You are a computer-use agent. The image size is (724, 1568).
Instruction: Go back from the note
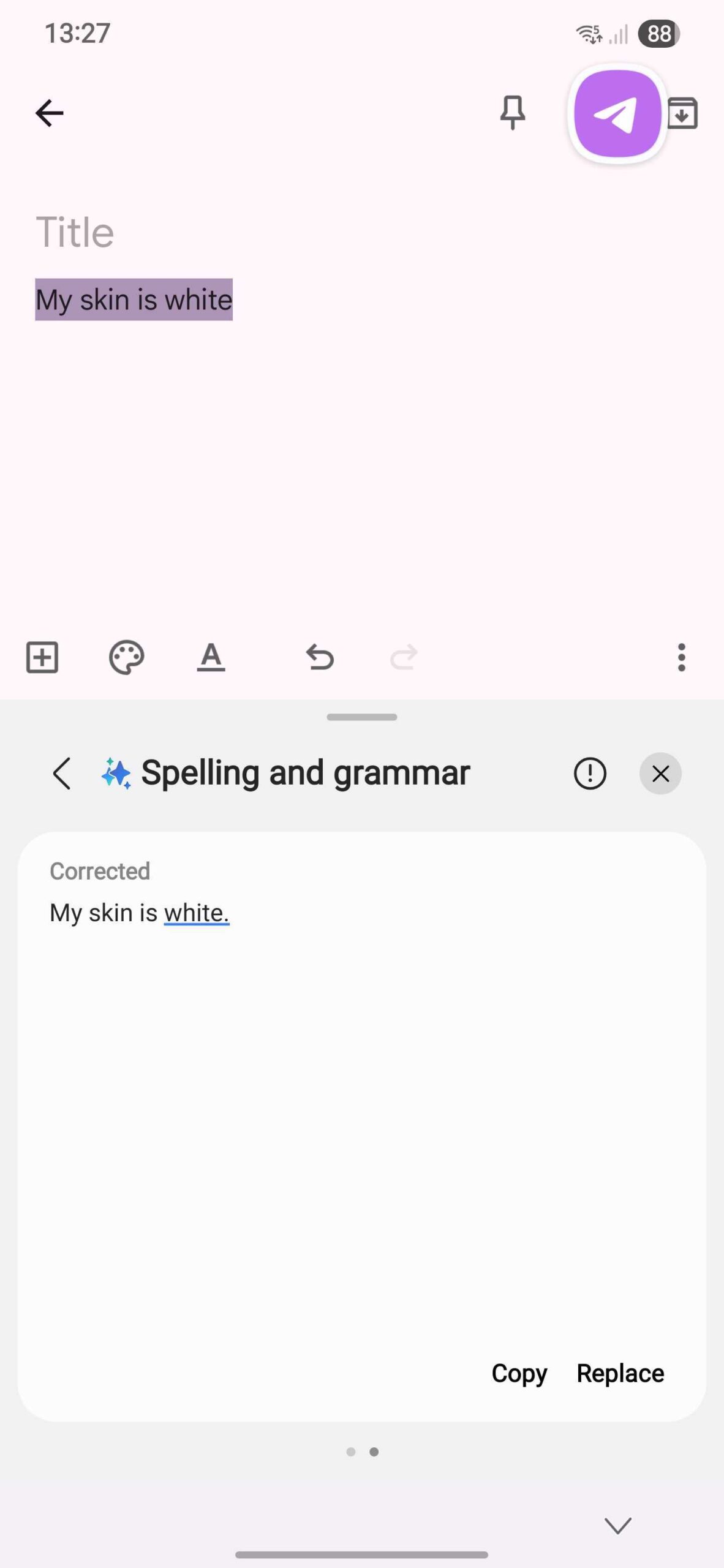point(49,113)
